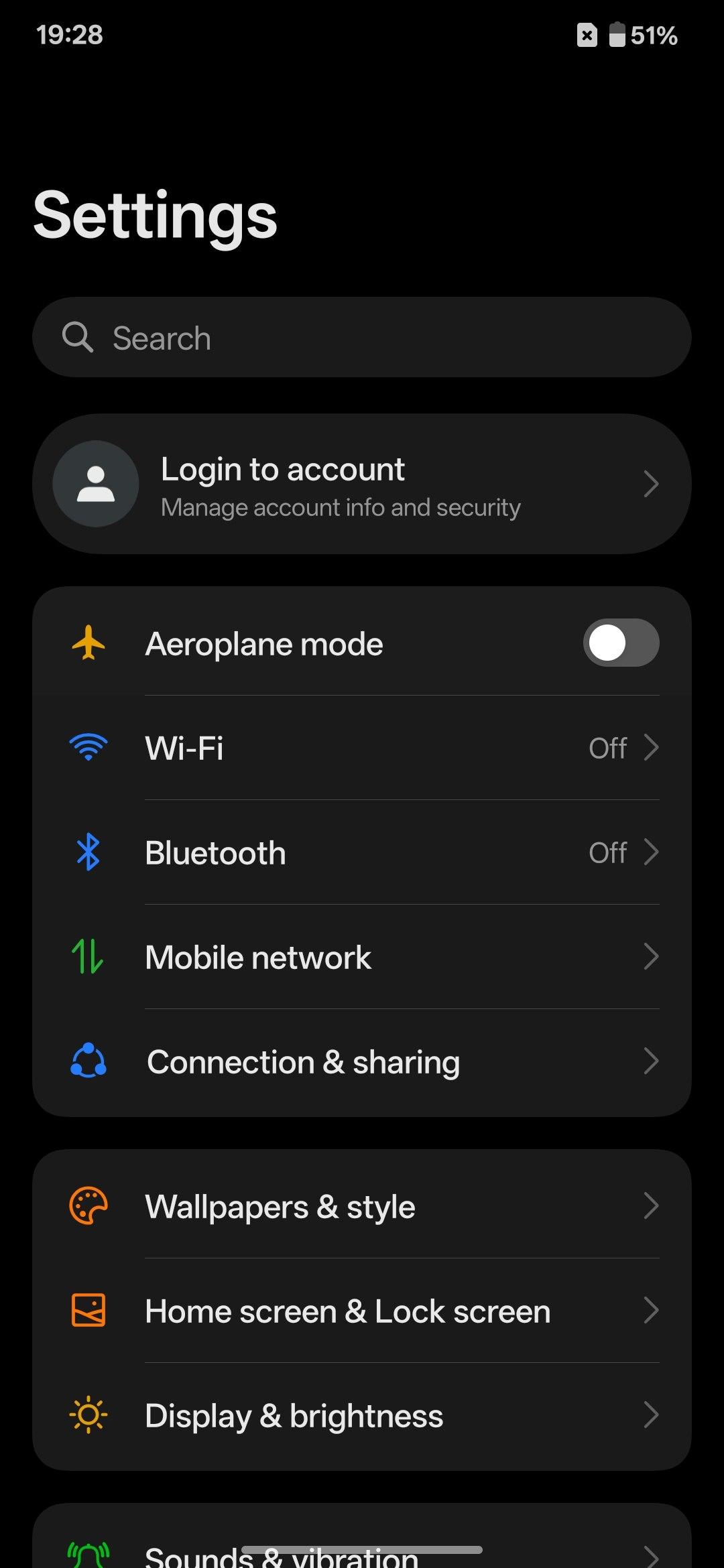Open Wallpapers & style
724x1568 pixels.
(x=362, y=1206)
